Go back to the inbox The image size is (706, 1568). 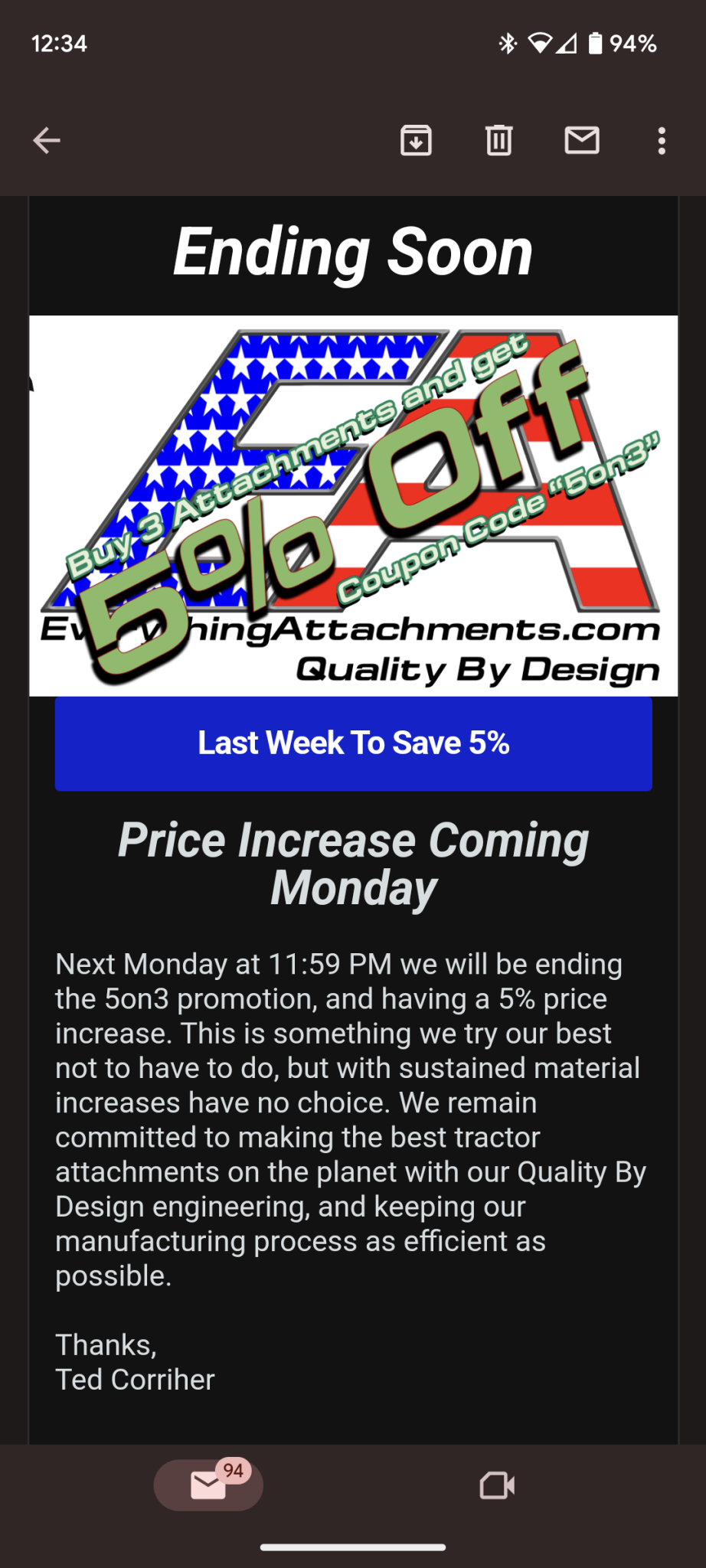click(x=47, y=141)
